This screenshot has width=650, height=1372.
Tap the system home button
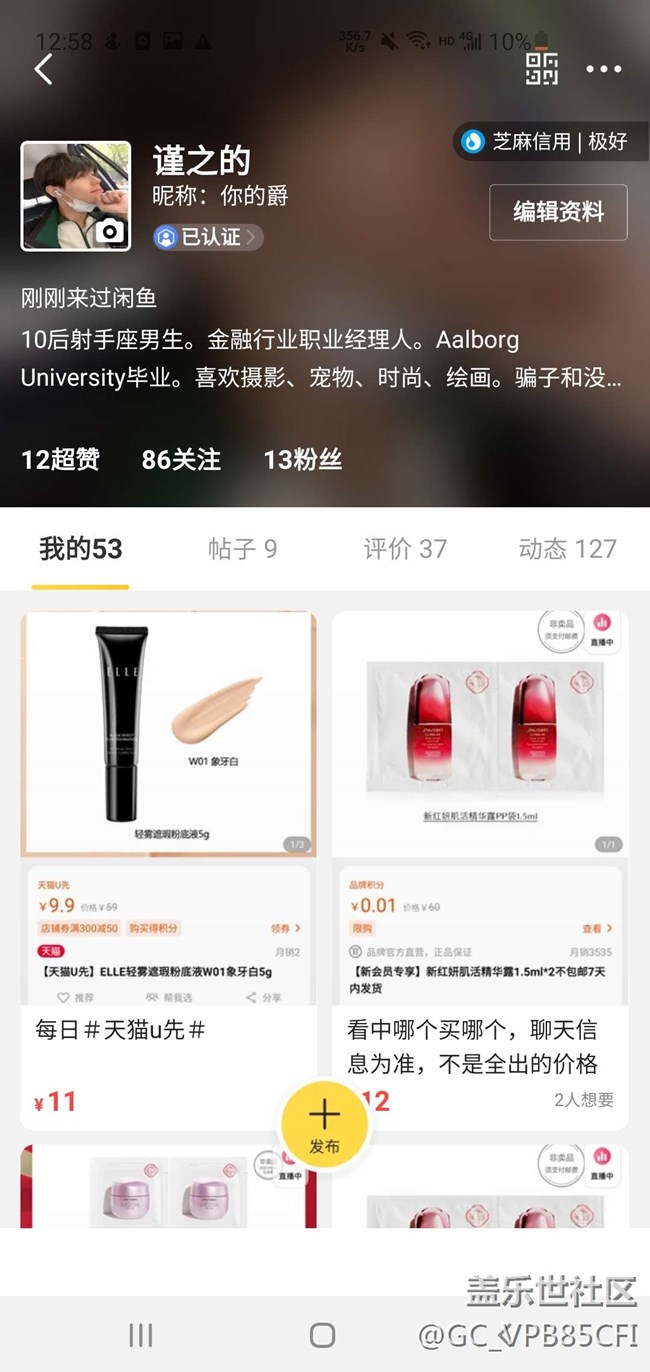pyautogui.click(x=322, y=1335)
